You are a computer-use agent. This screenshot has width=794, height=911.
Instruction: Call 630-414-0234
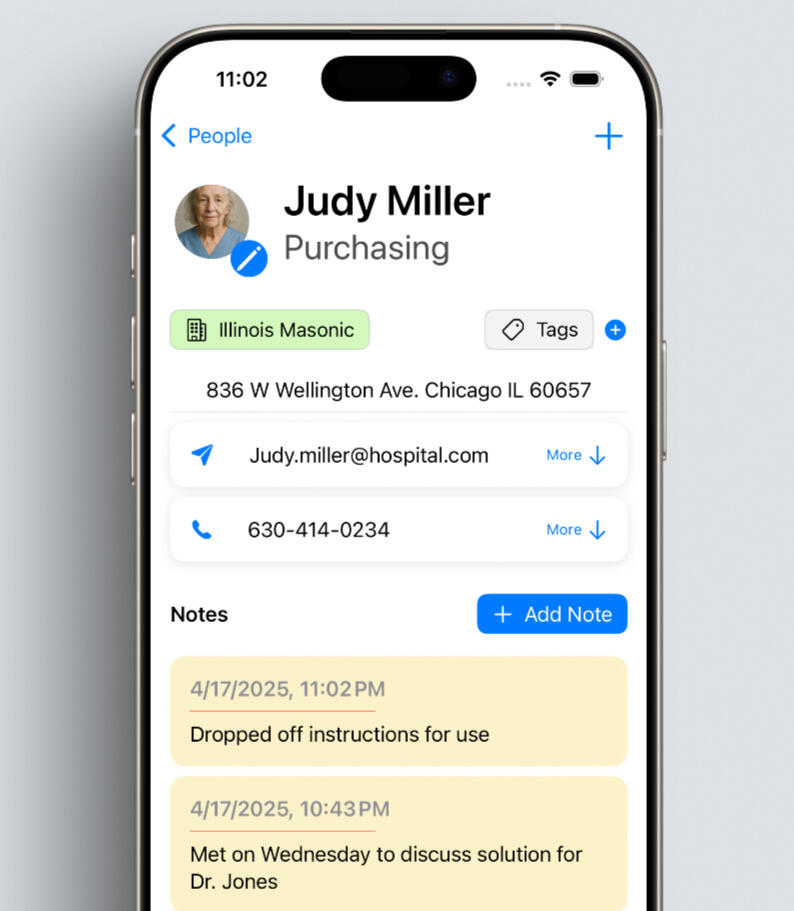(318, 530)
